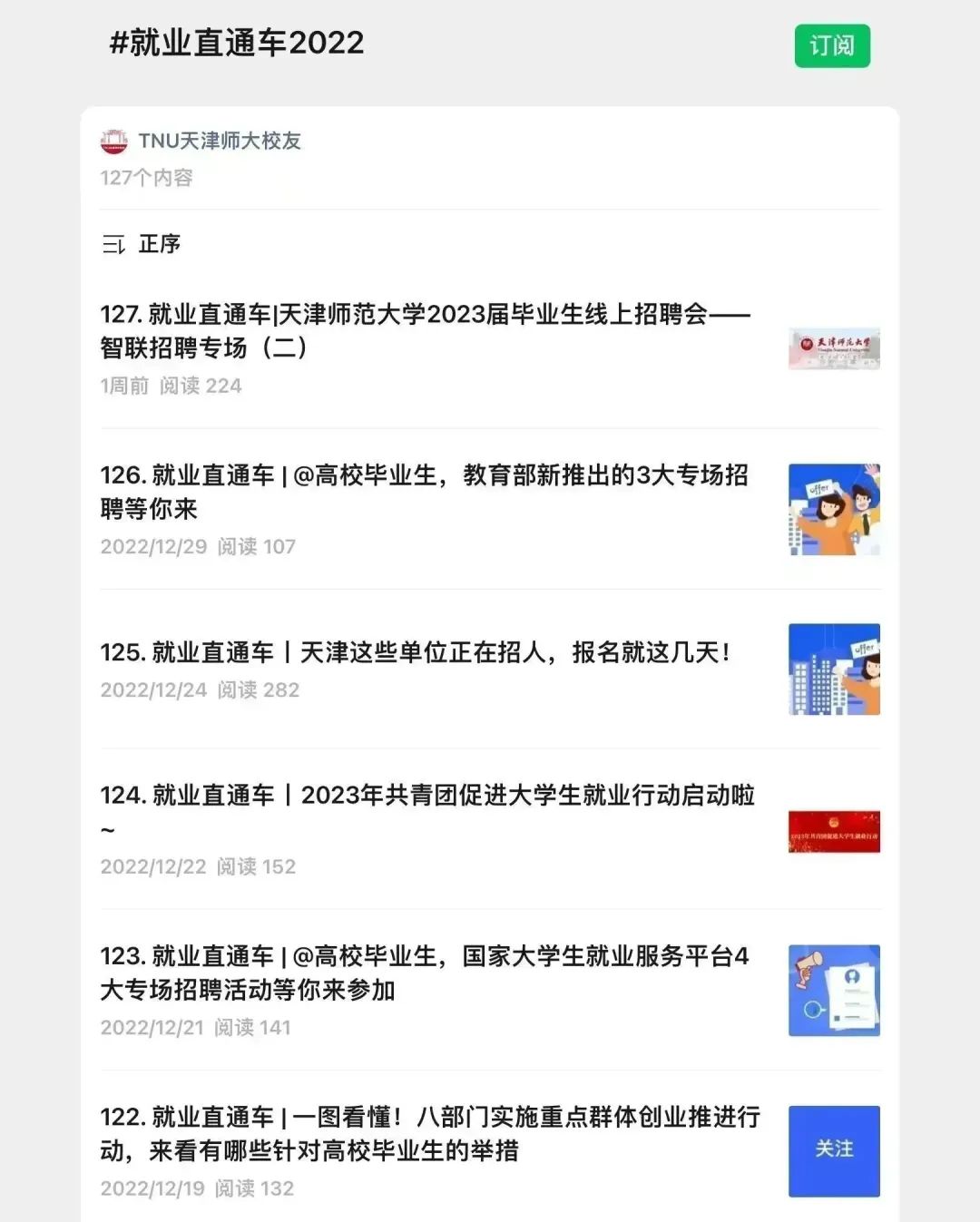Screen dimensions: 980x1222
Task: Open article 126 about 3大专场招聘
Action: pyautogui.click(x=425, y=492)
